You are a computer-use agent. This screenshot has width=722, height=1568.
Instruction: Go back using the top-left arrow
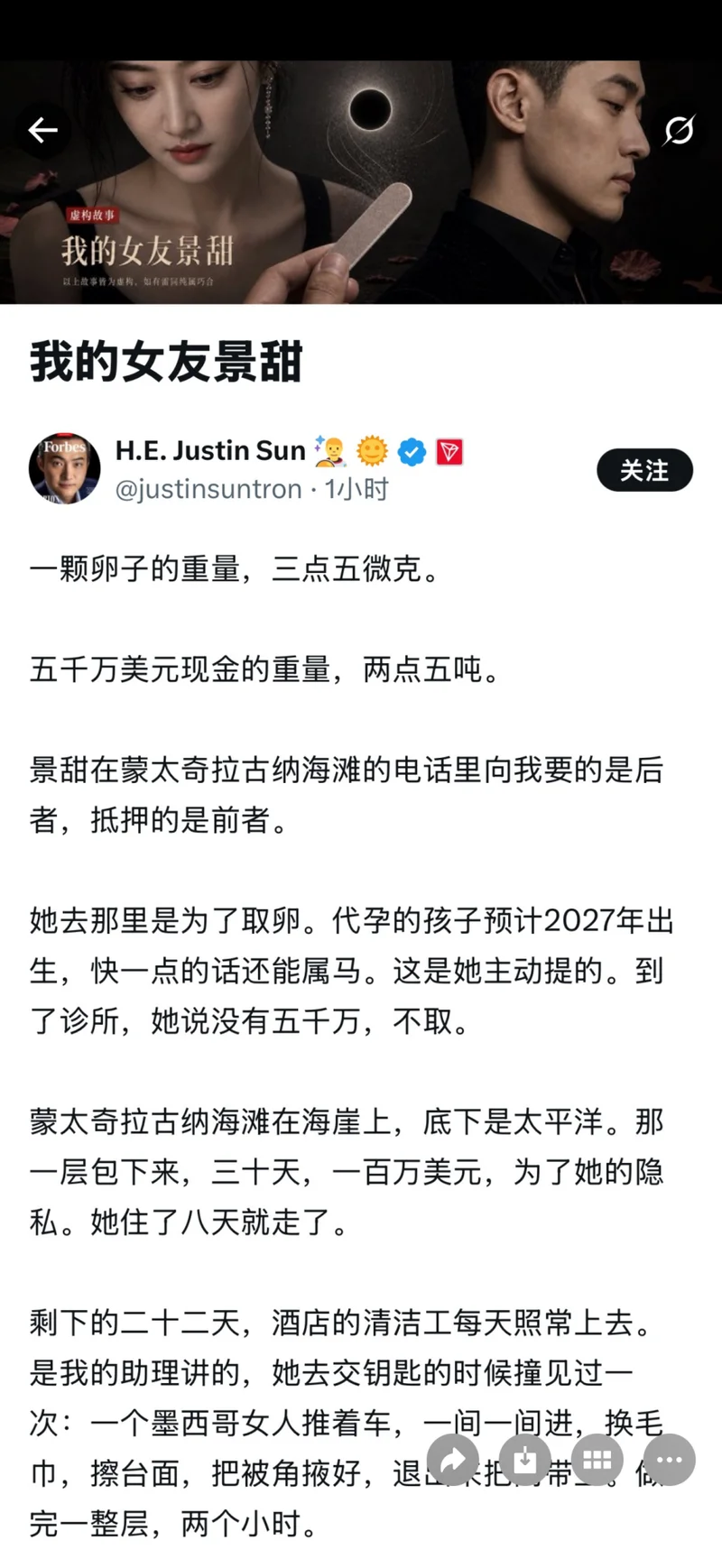[42, 130]
